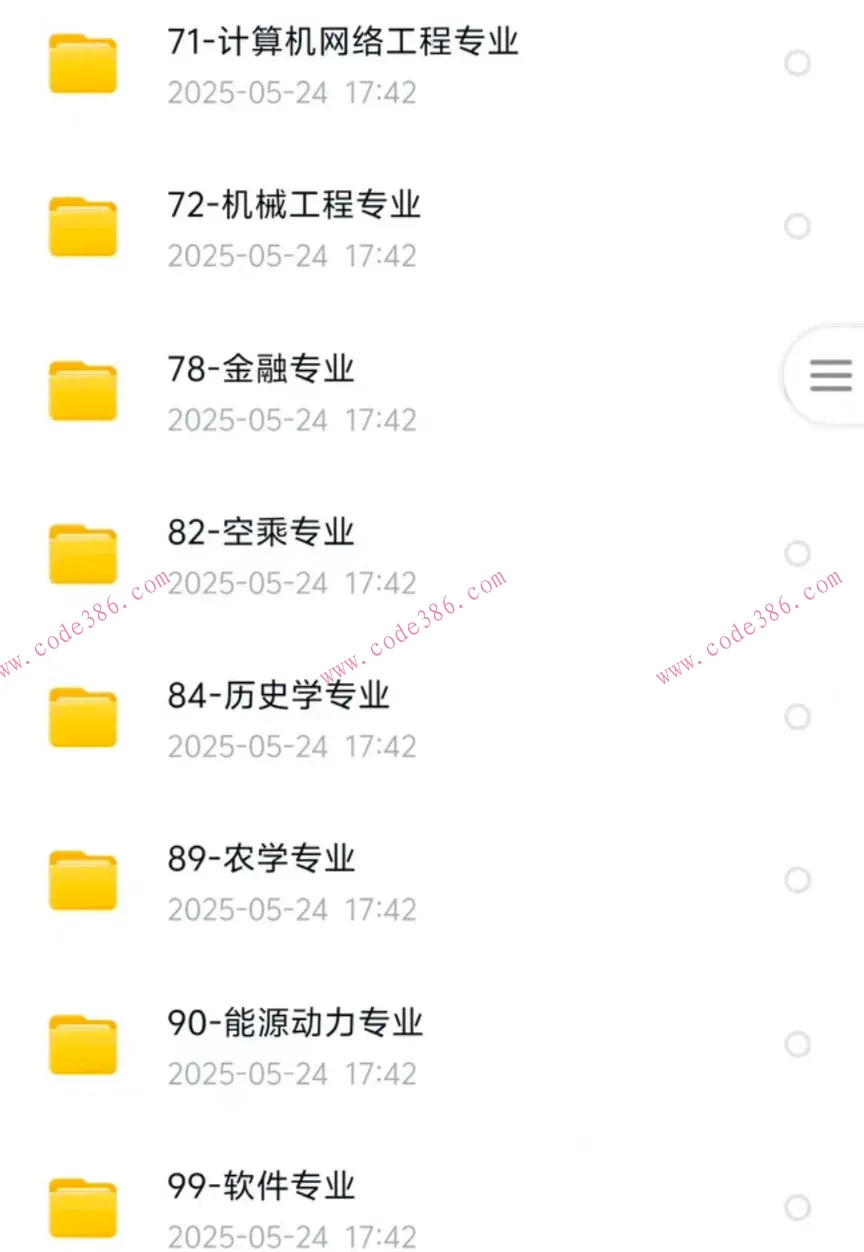Open the 78-金融专业 folder icon
The image size is (864, 1252).
[83, 390]
